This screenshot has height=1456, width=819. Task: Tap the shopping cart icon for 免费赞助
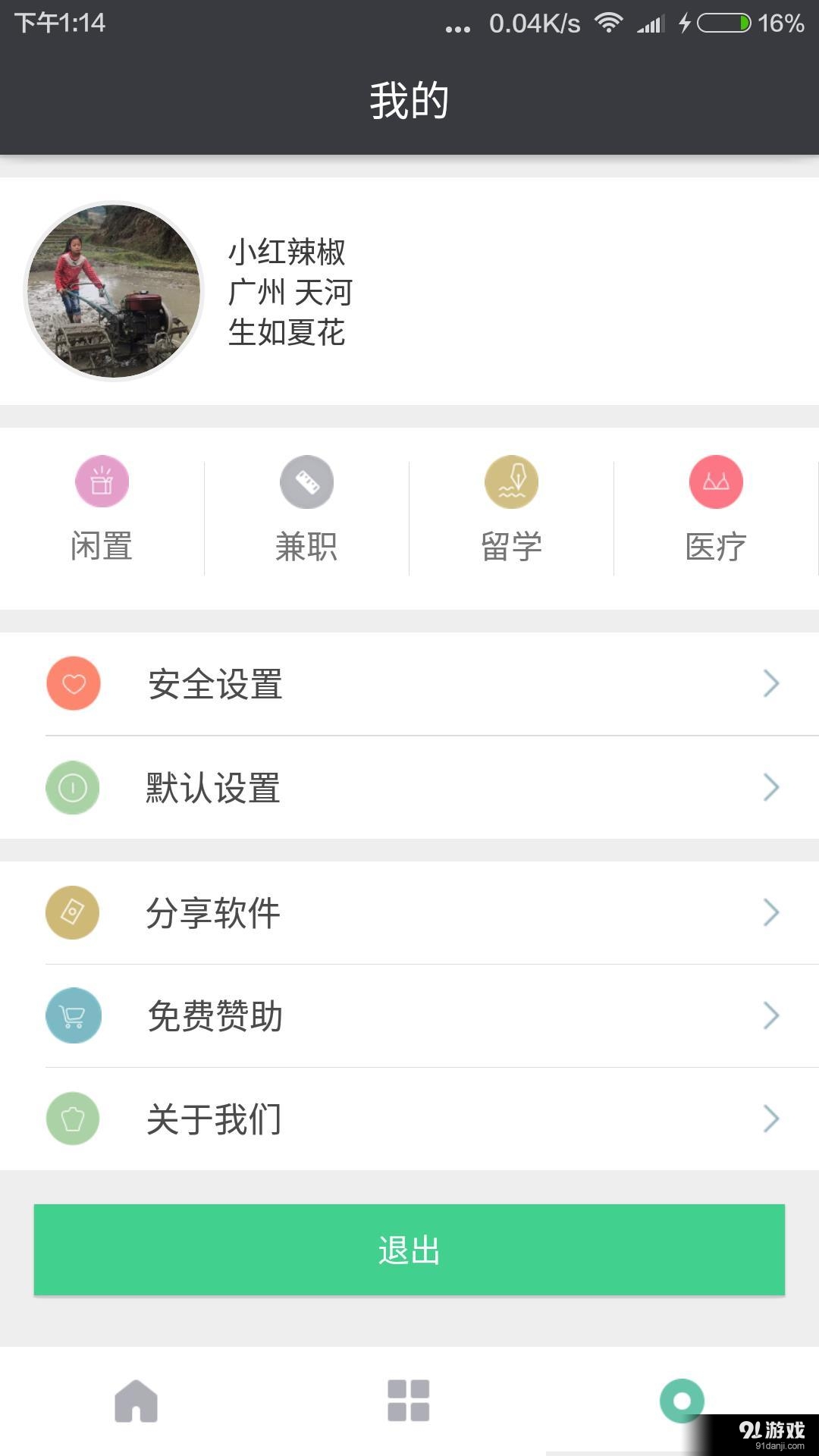tap(73, 1016)
